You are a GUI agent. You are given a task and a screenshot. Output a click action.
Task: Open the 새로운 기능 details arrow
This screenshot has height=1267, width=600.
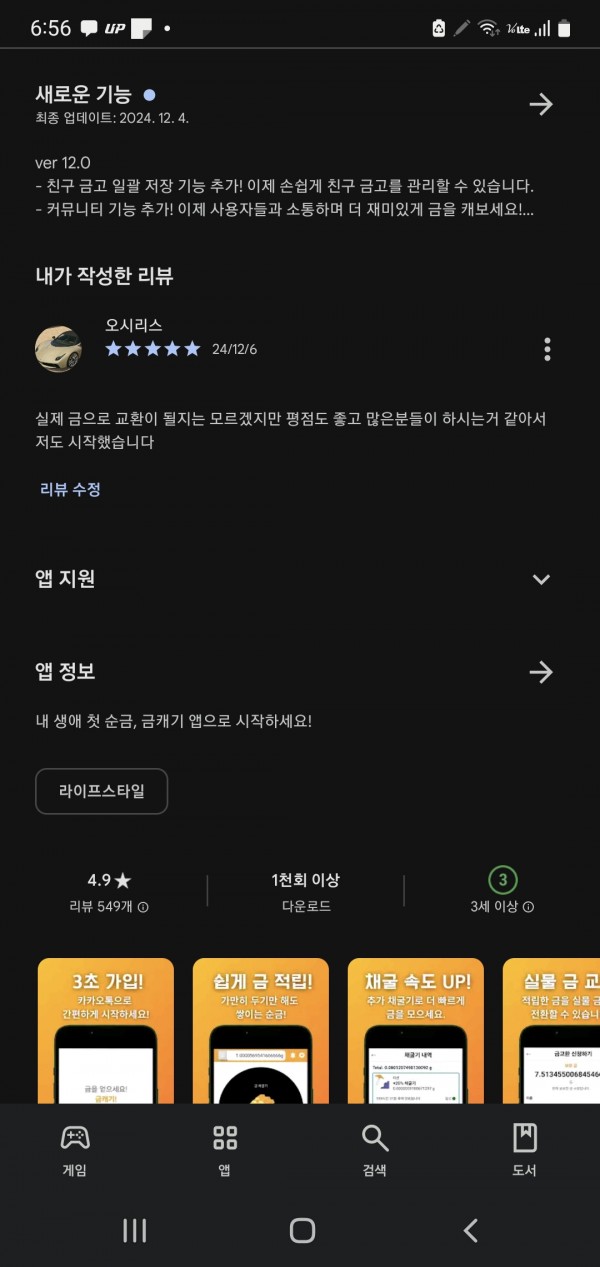click(x=541, y=104)
